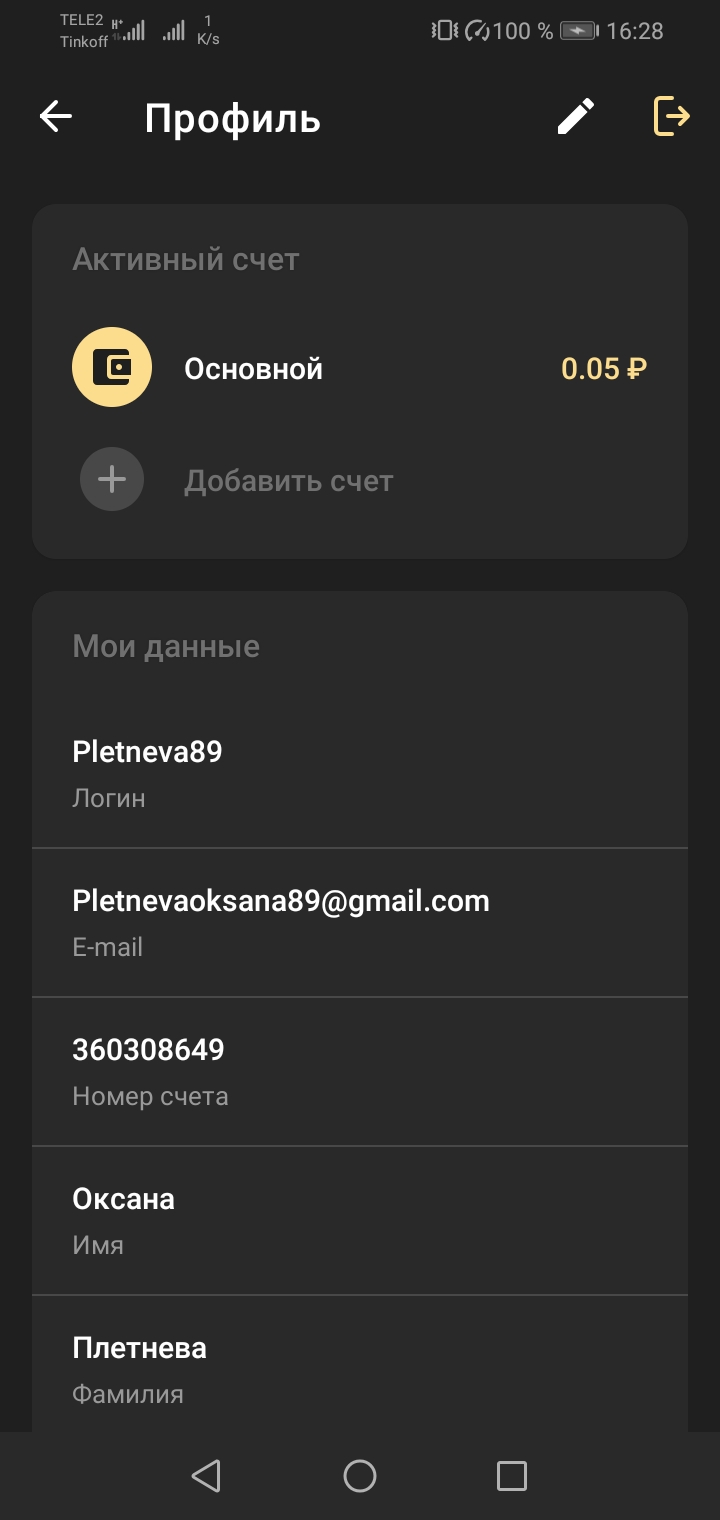
Task: Tap Добавить счет to add an account
Action: coord(288,481)
